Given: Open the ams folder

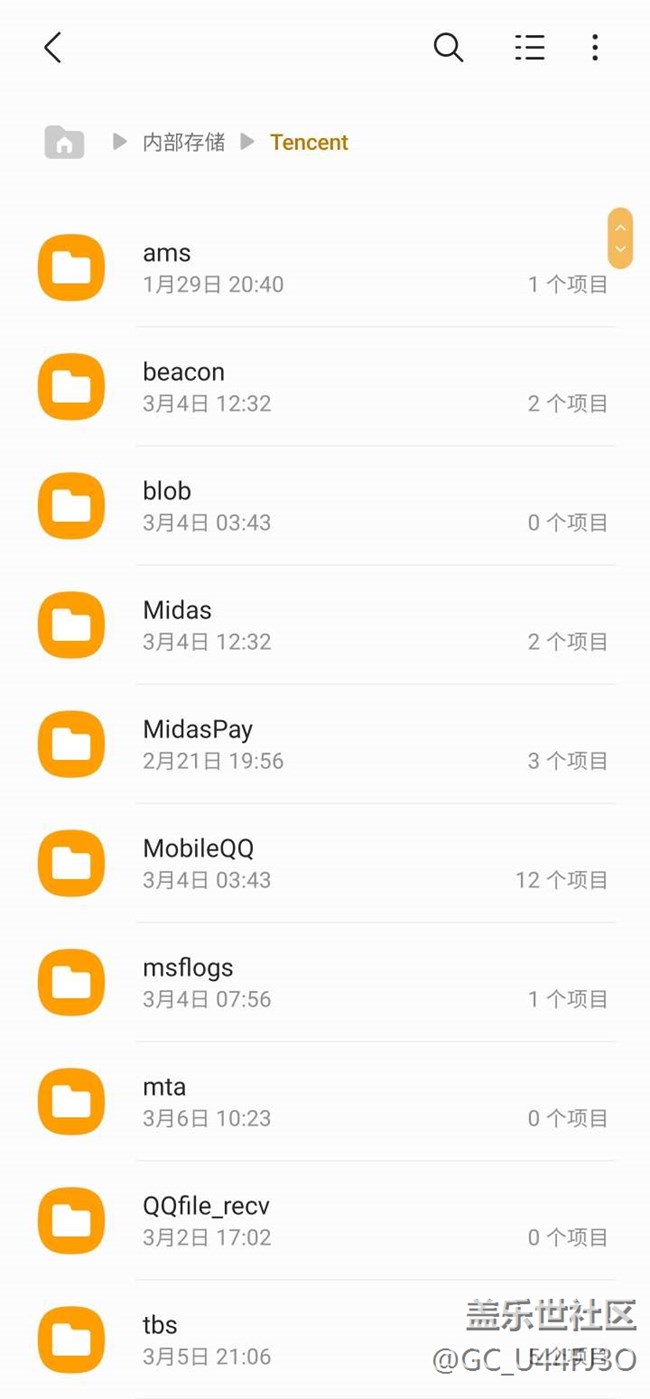Looking at the screenshot, I should pyautogui.click(x=325, y=268).
